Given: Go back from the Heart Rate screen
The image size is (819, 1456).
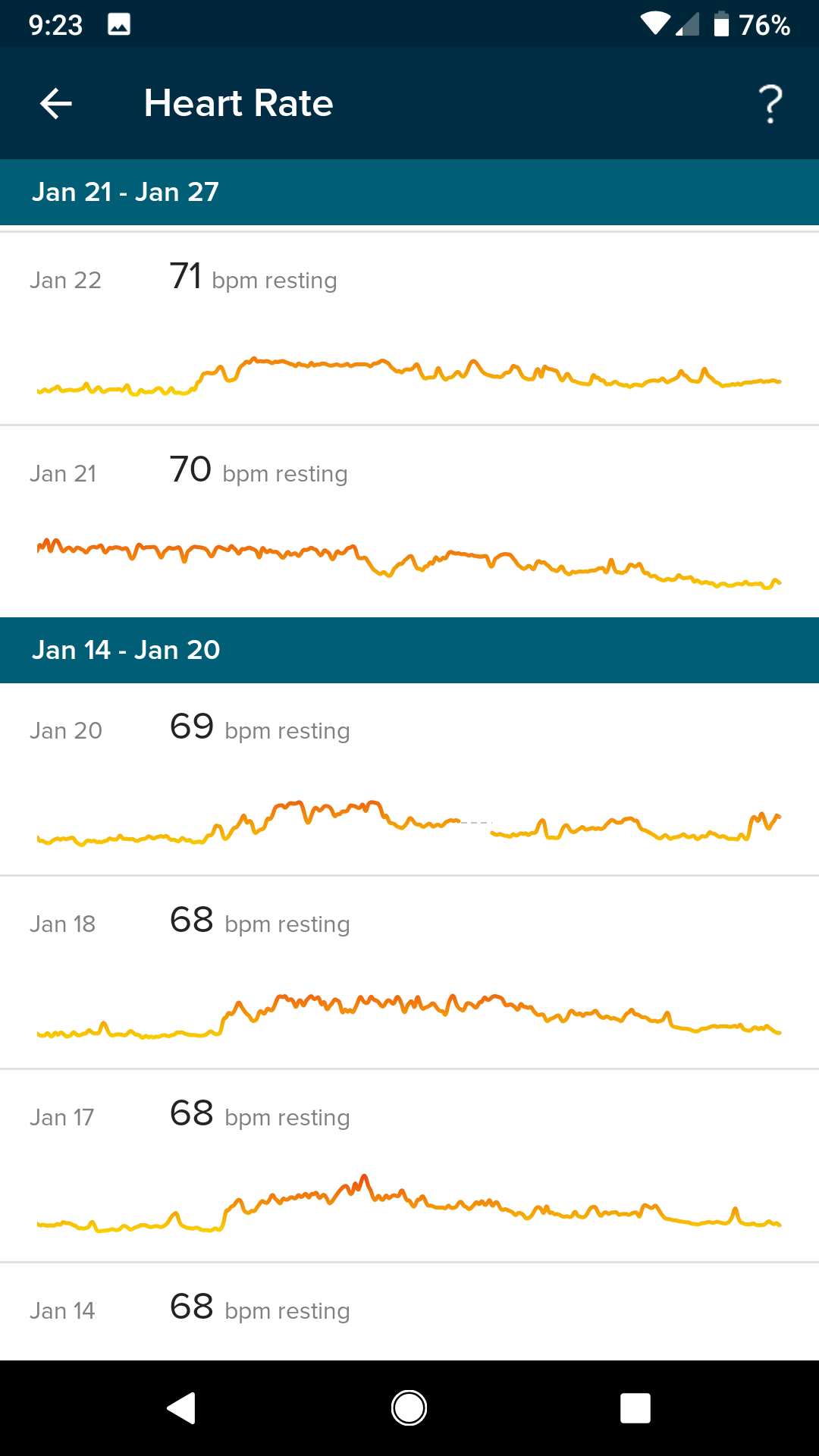Looking at the screenshot, I should (x=55, y=104).
